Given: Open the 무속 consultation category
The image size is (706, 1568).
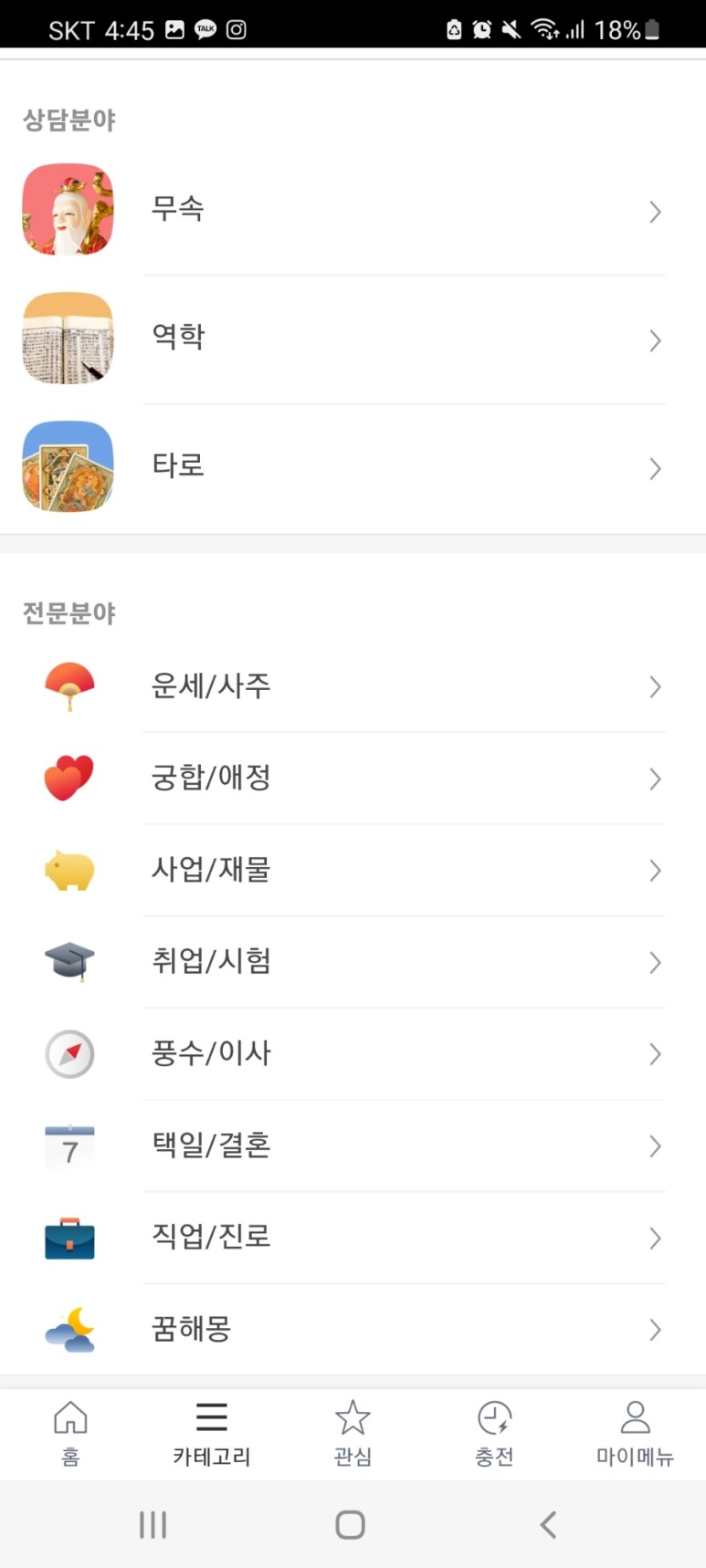Looking at the screenshot, I should [x=353, y=210].
